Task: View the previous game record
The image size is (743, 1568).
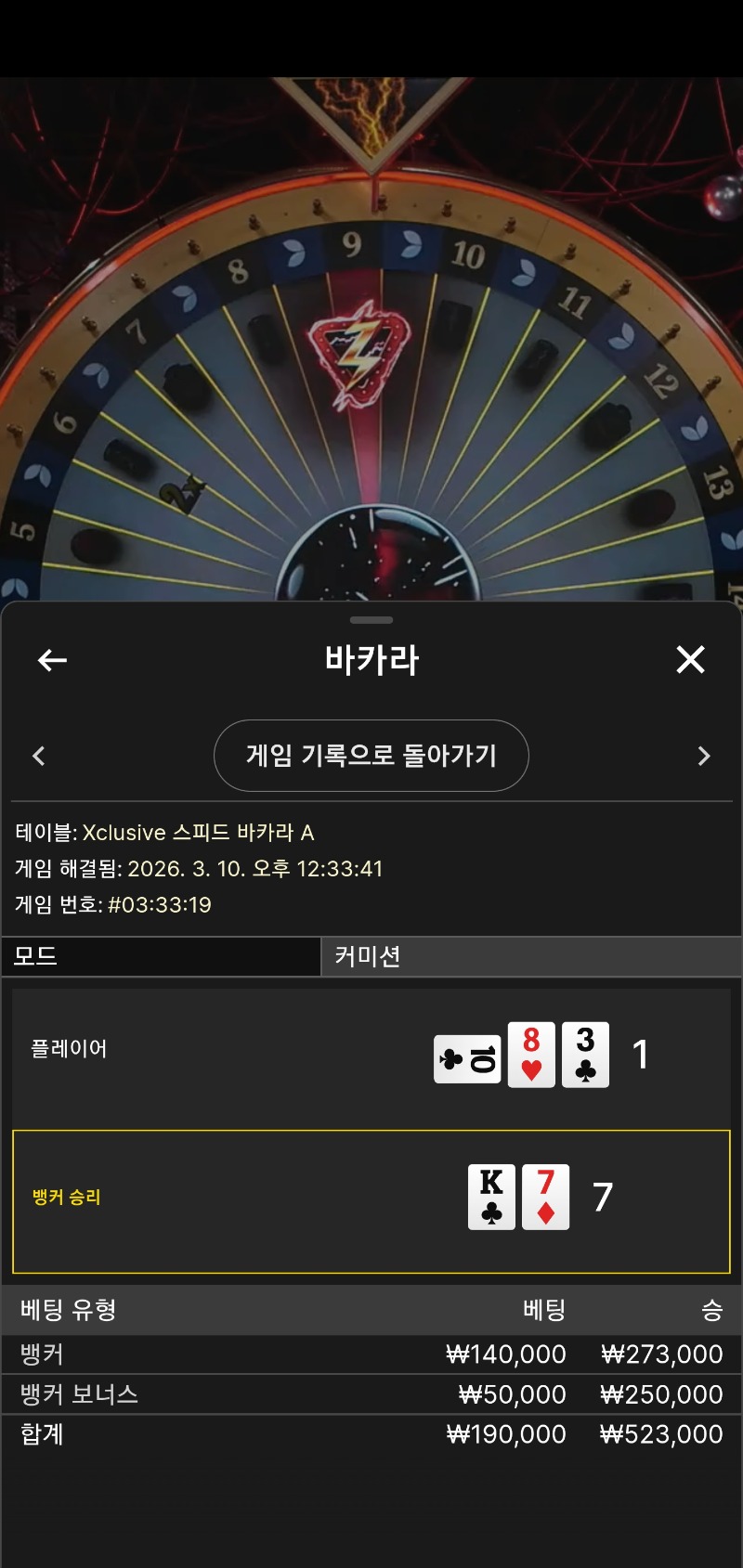Action: pyautogui.click(x=39, y=756)
